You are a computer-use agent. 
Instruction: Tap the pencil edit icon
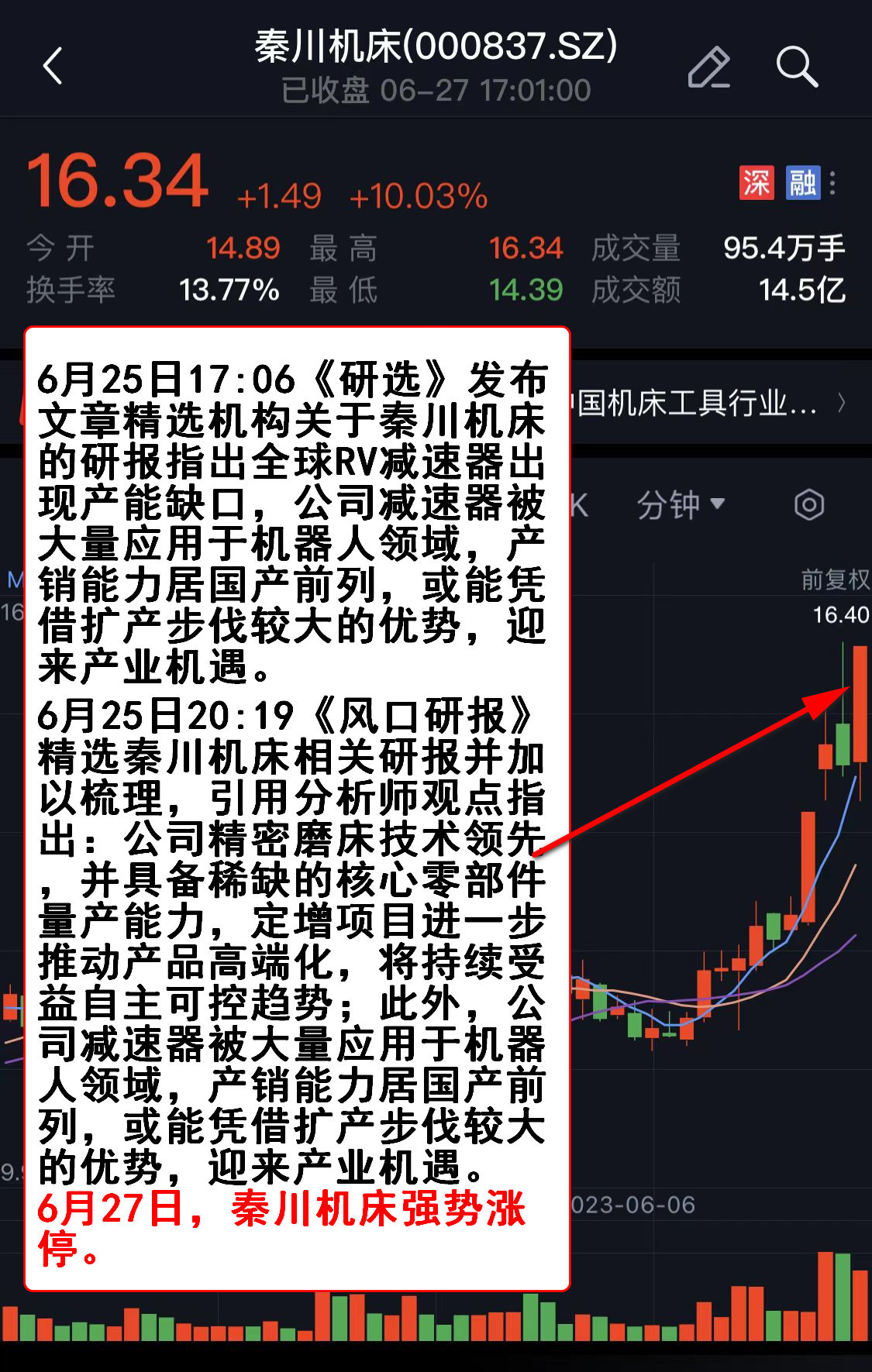(x=708, y=67)
